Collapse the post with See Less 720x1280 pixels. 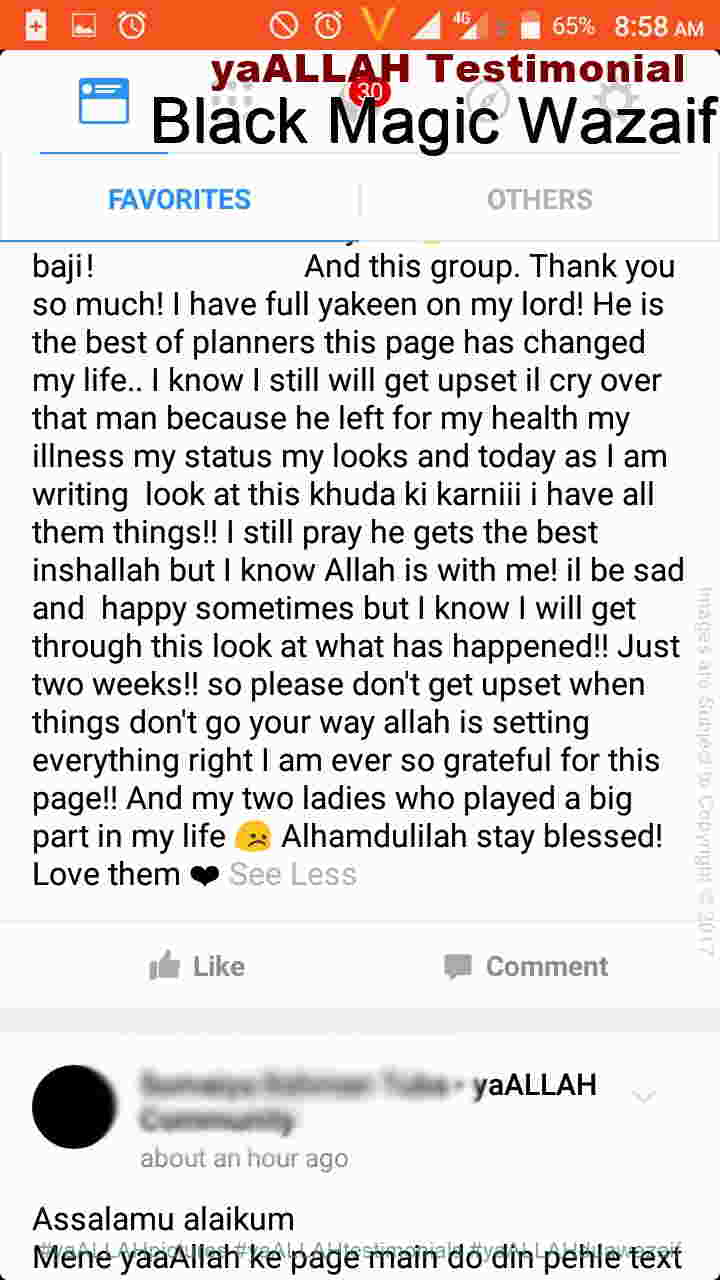(x=292, y=874)
